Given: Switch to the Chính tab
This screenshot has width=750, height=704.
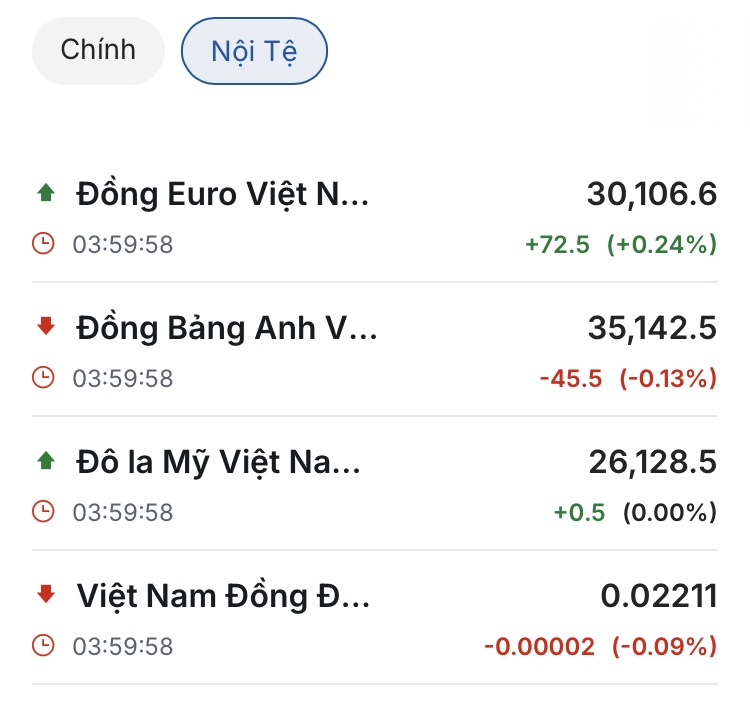Looking at the screenshot, I should tap(98, 50).
